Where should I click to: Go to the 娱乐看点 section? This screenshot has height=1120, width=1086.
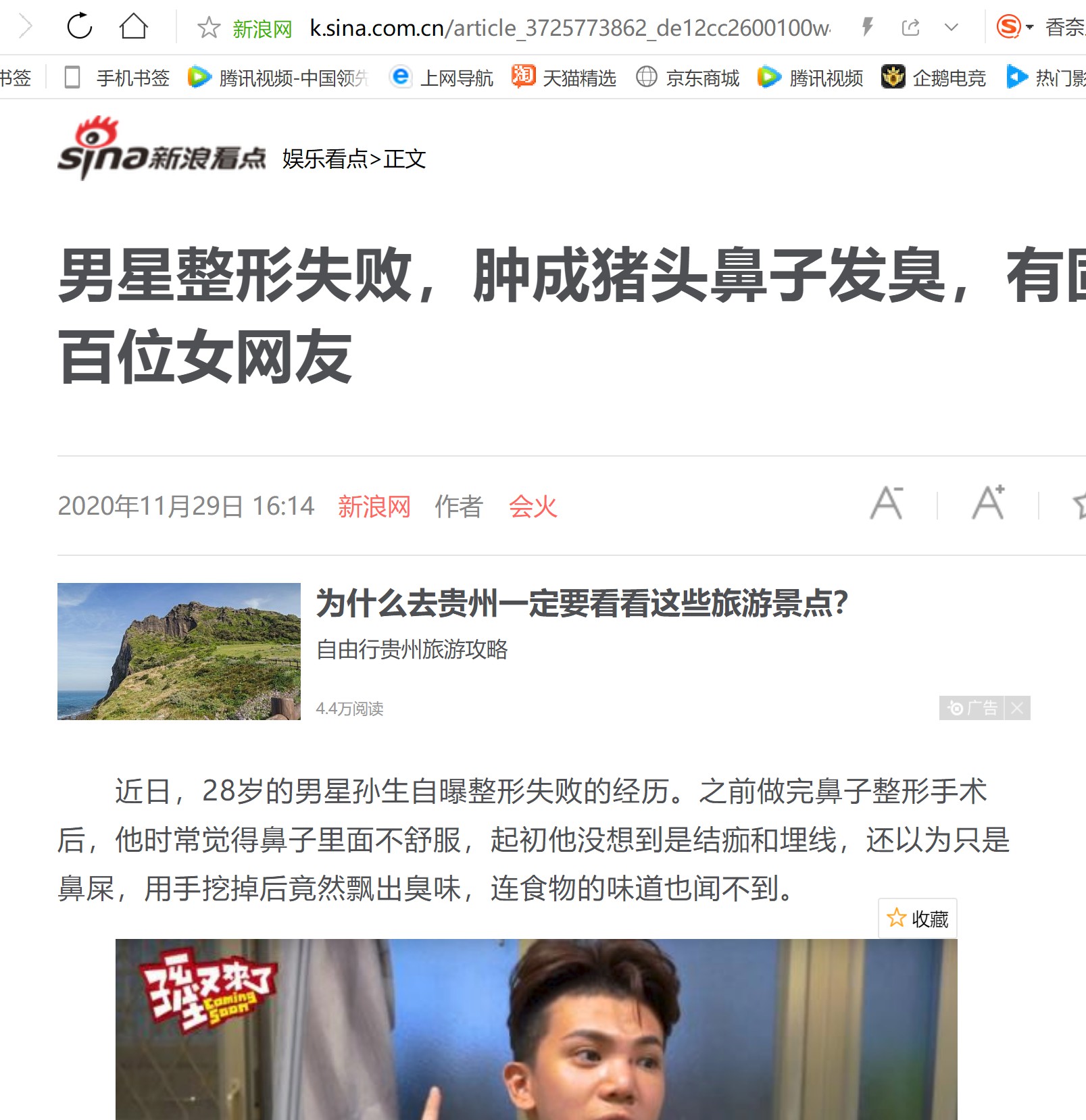(324, 159)
